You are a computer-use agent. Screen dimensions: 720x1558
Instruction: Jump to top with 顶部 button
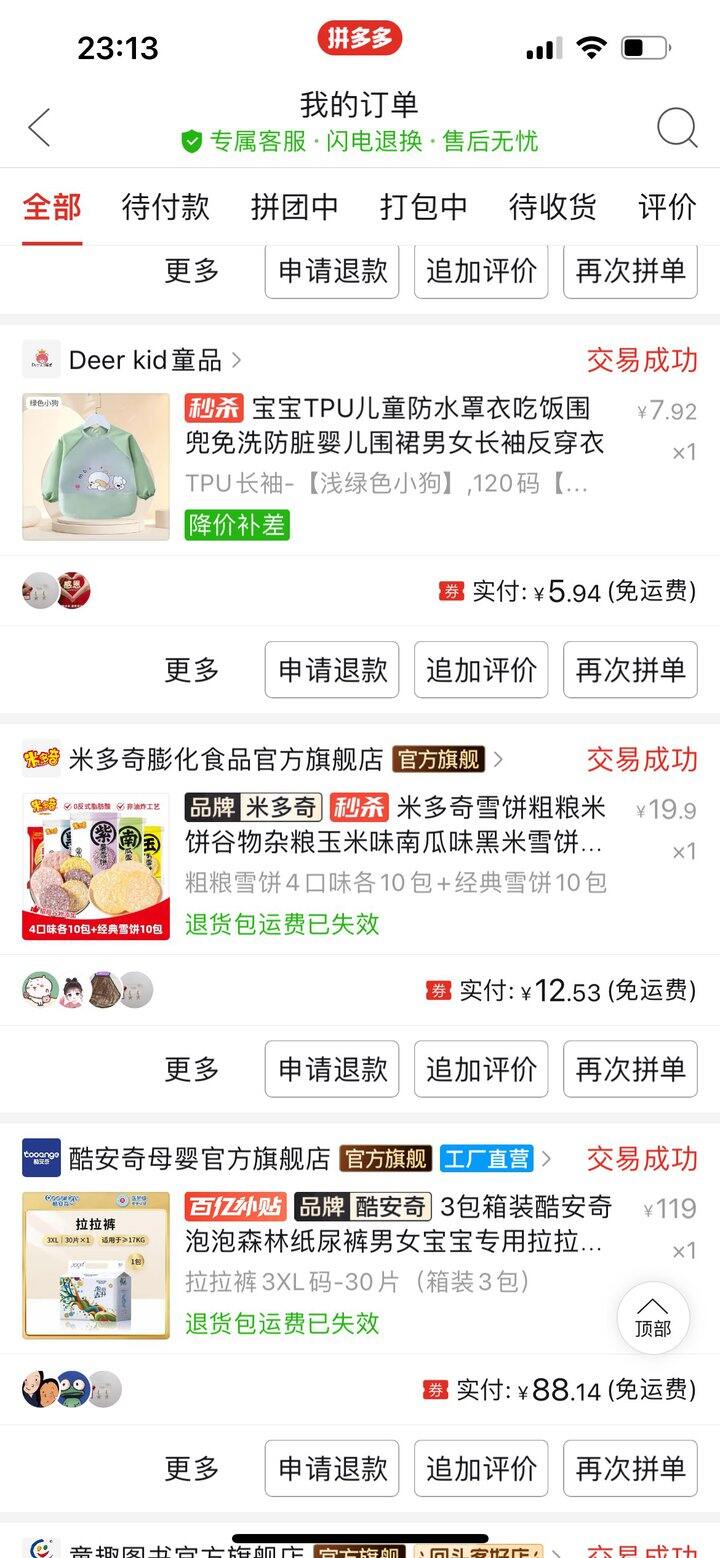click(x=653, y=1317)
